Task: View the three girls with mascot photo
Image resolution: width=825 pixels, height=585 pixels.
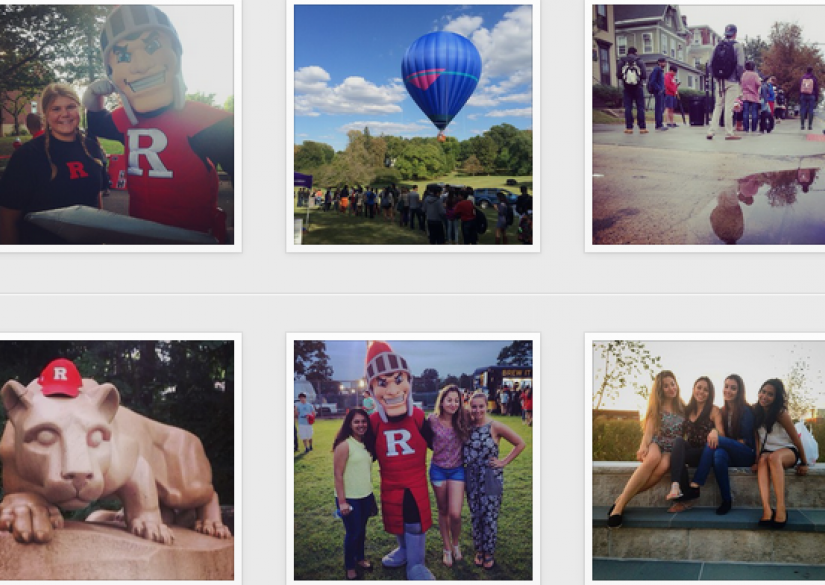Action: [x=412, y=460]
